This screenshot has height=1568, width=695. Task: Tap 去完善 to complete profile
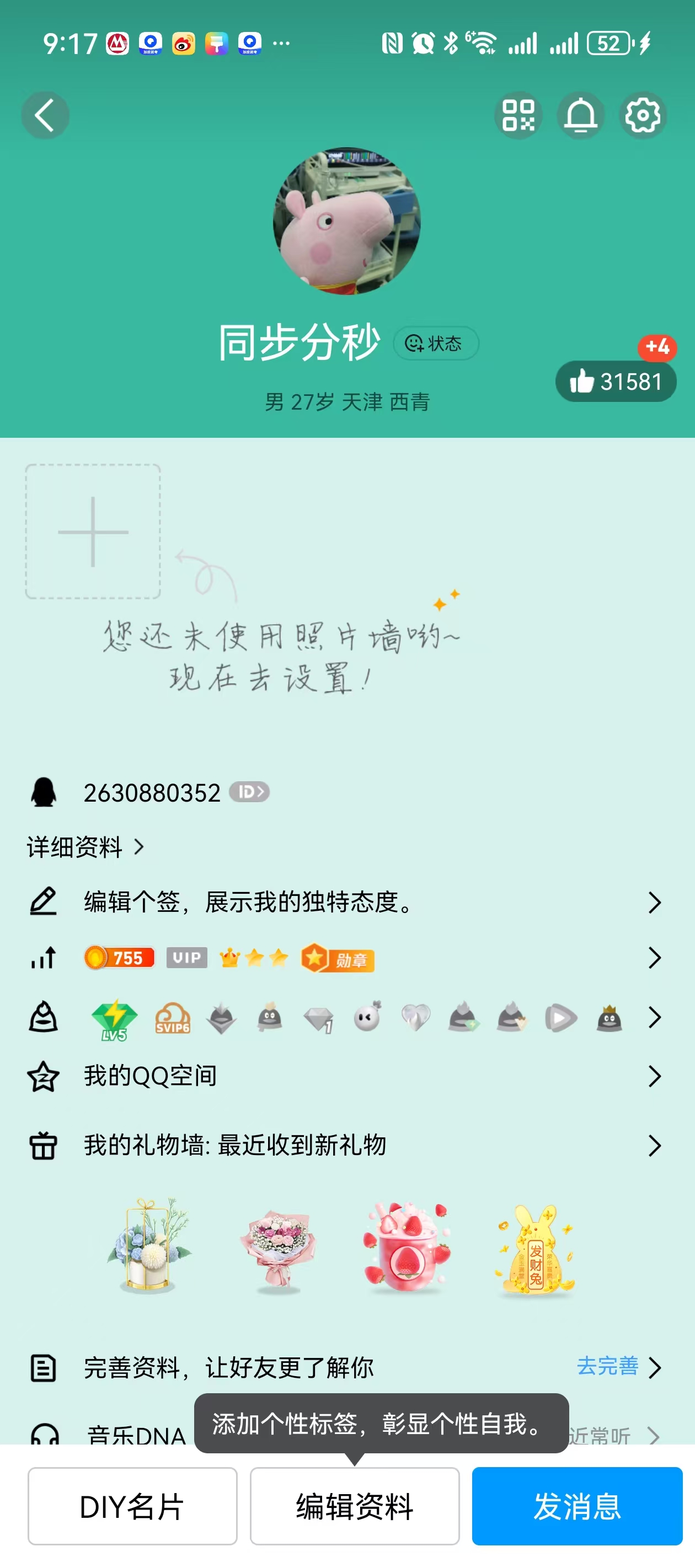tap(607, 1367)
